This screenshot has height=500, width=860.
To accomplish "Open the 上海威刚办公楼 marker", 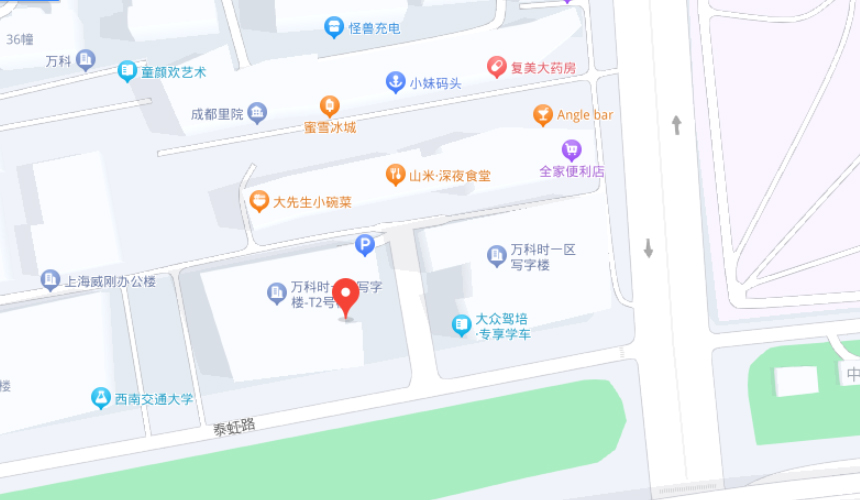I will pyautogui.click(x=50, y=280).
